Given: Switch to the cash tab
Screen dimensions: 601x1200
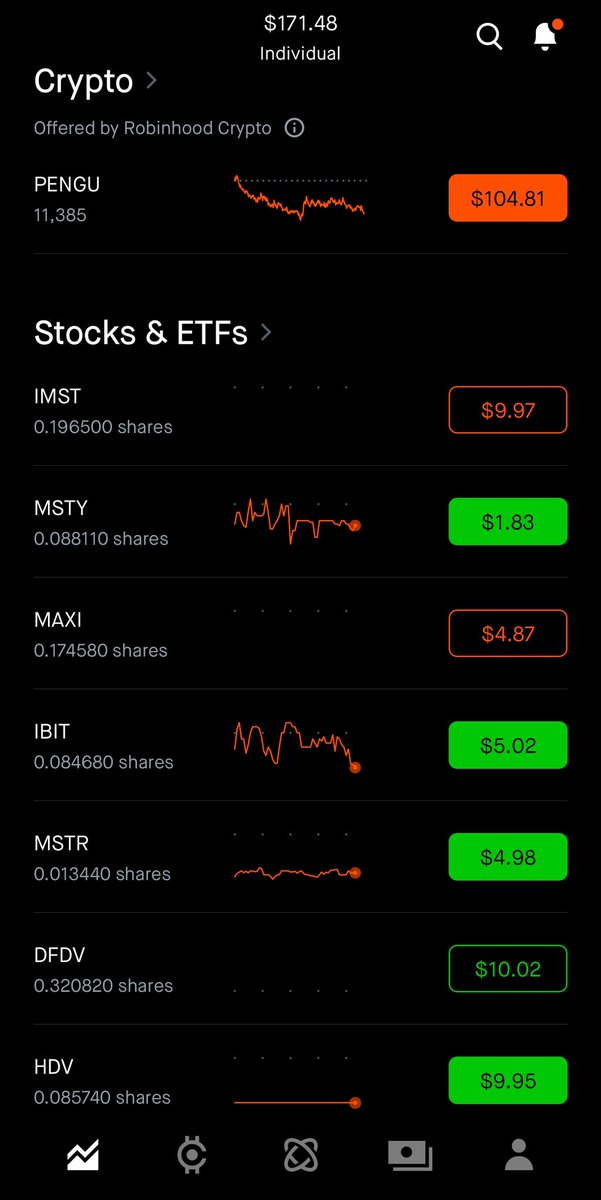Looking at the screenshot, I should point(410,1156).
